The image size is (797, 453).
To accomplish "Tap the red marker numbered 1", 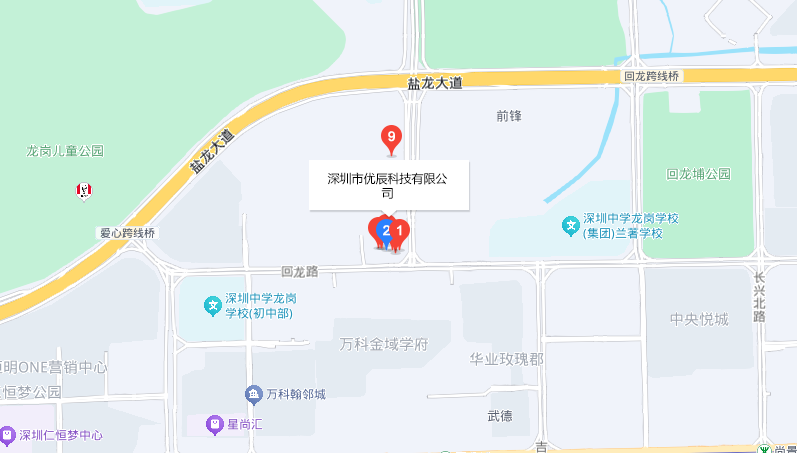I will click(400, 233).
